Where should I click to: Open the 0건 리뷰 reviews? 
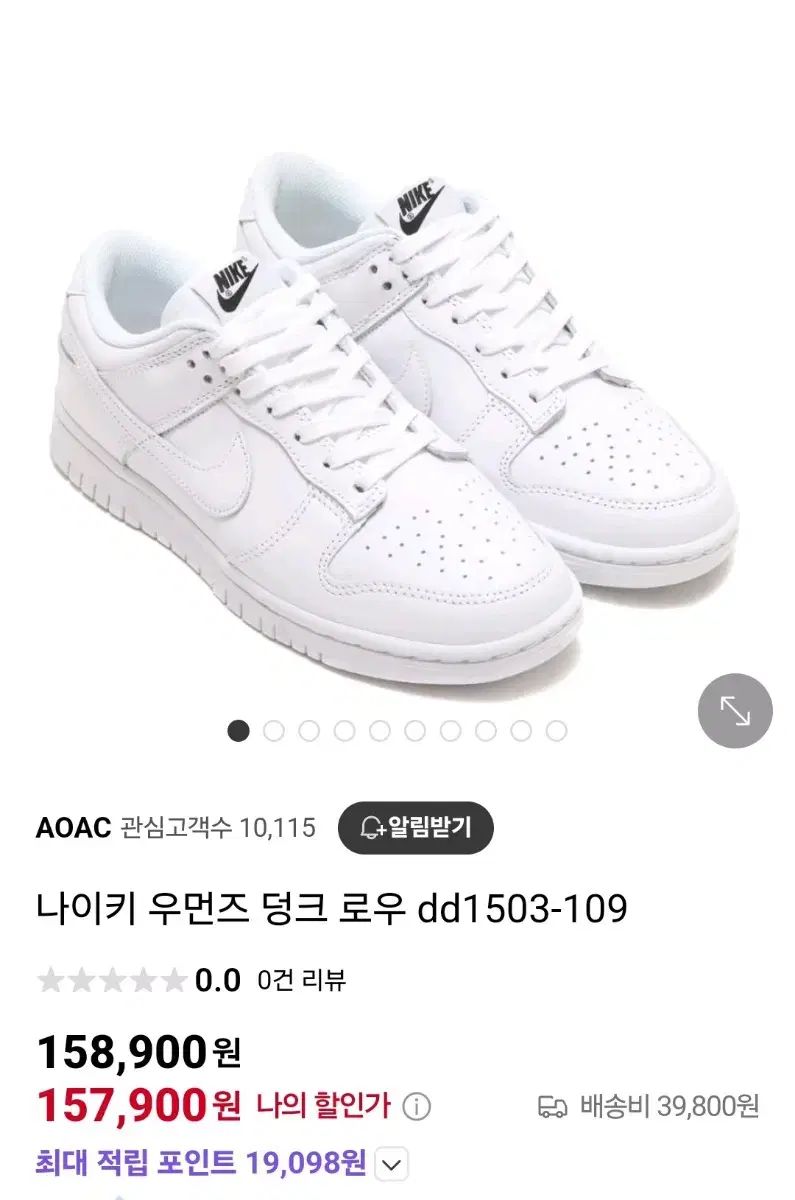tap(301, 980)
